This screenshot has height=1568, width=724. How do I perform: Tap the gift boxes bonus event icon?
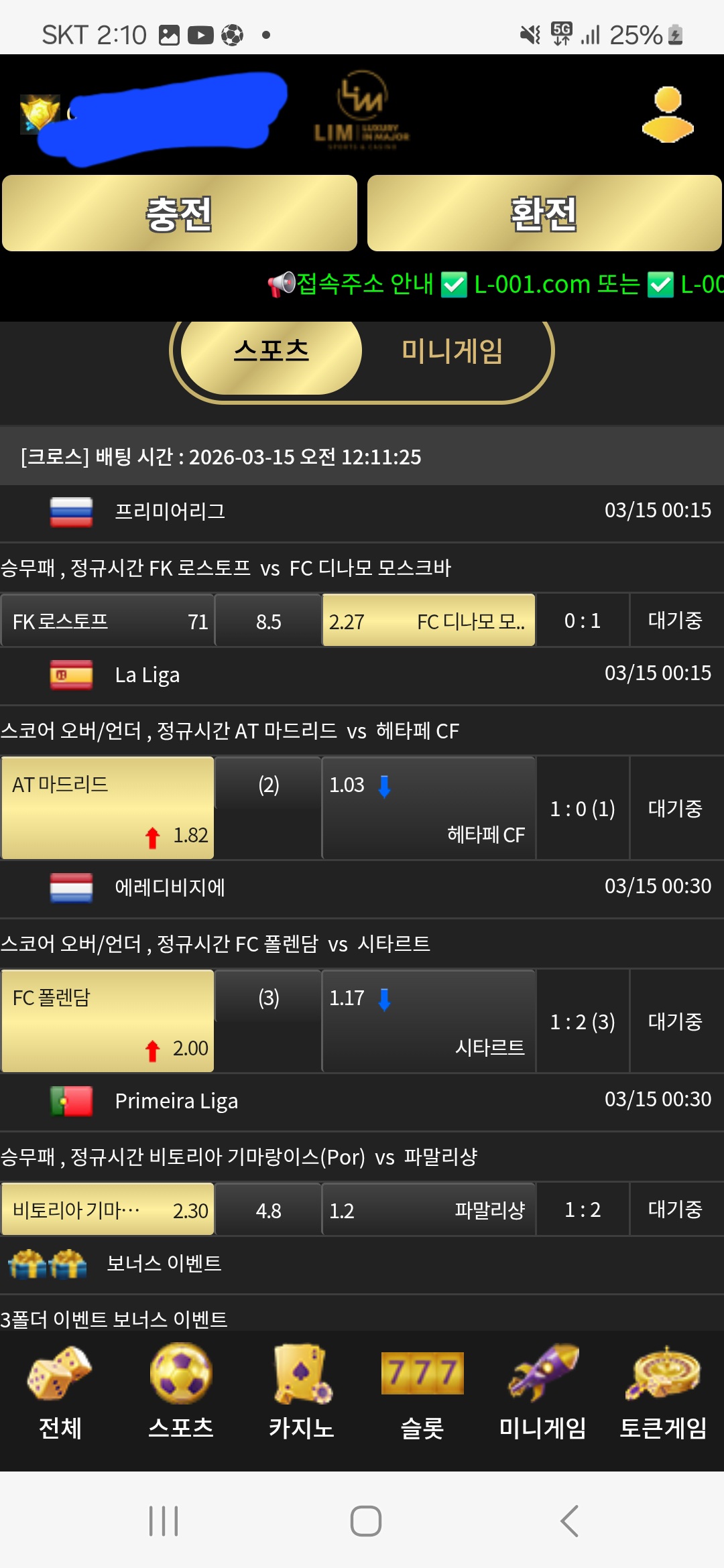[x=47, y=1263]
